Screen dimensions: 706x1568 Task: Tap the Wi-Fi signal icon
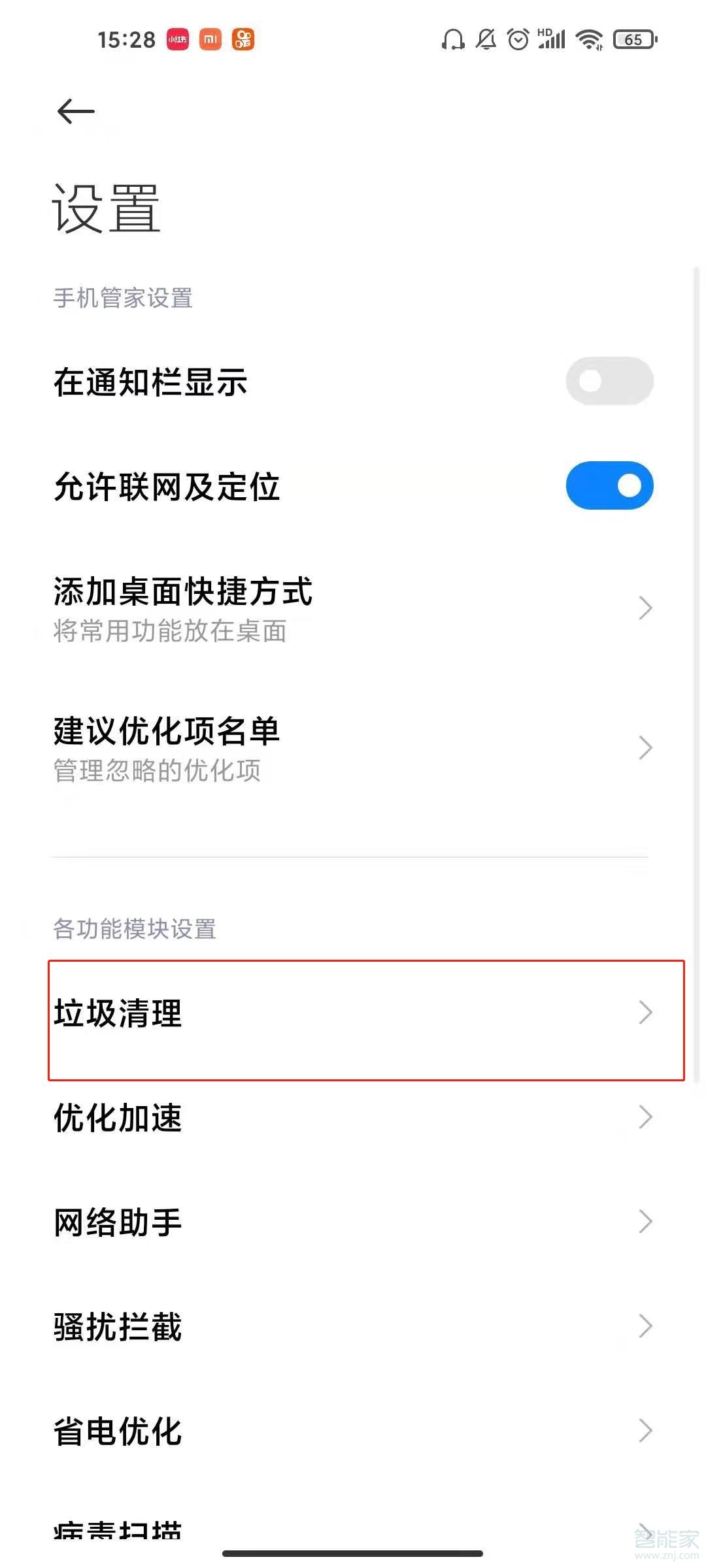[x=587, y=39]
